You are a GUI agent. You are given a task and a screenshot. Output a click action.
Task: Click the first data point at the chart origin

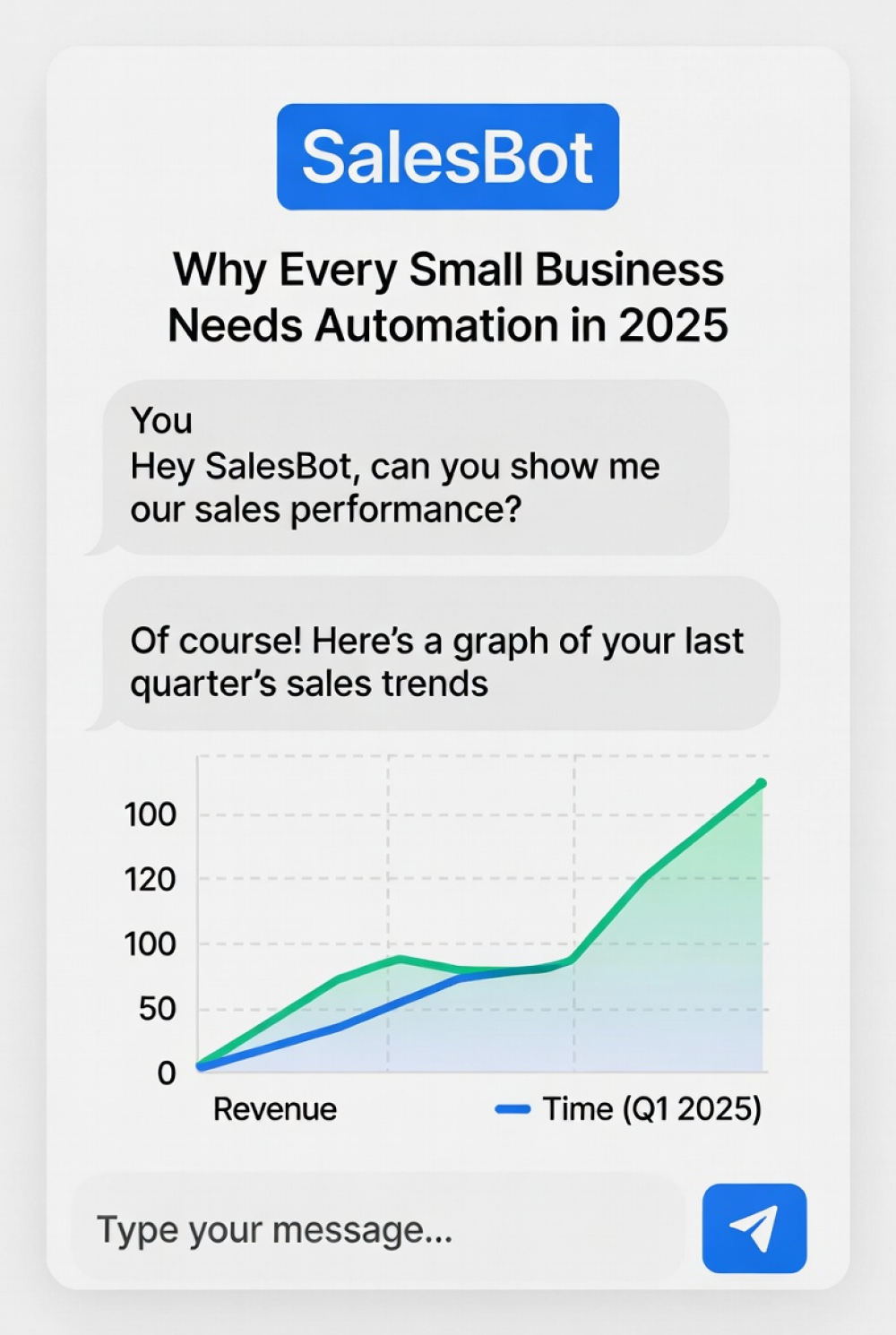point(199,1068)
